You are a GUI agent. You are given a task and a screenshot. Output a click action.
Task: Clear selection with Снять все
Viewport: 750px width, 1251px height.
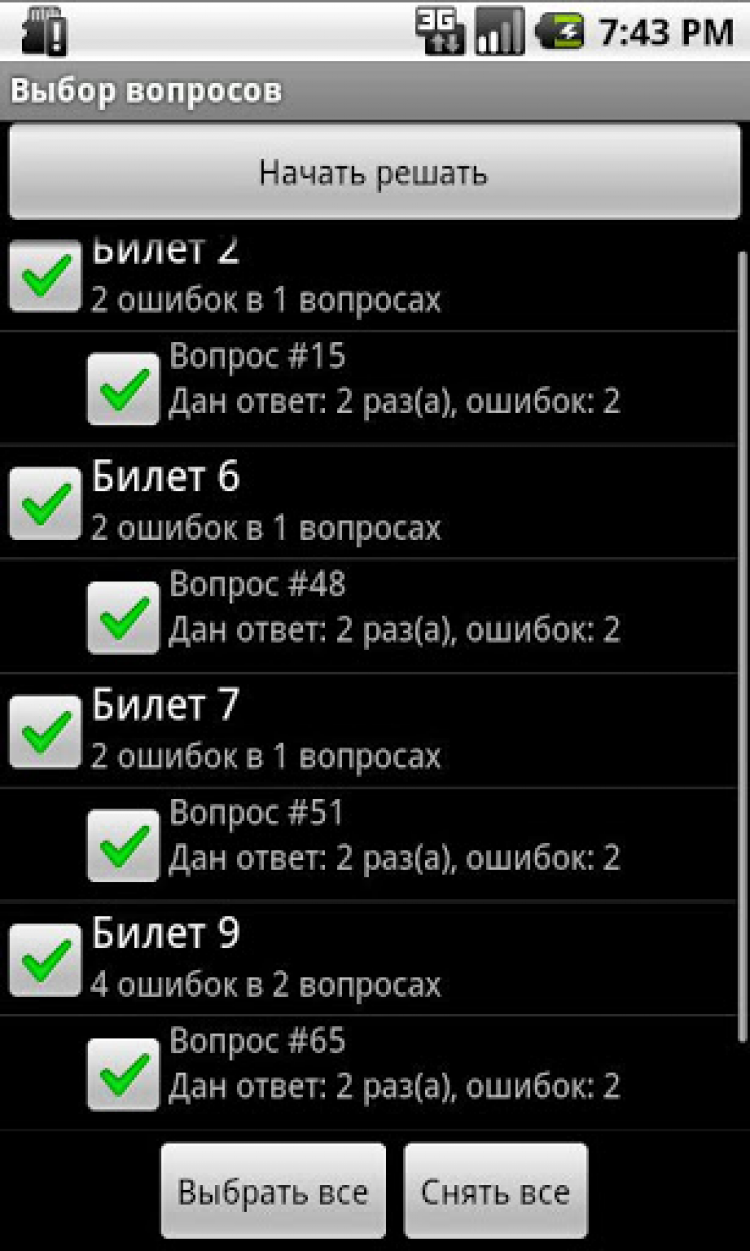point(496,1191)
